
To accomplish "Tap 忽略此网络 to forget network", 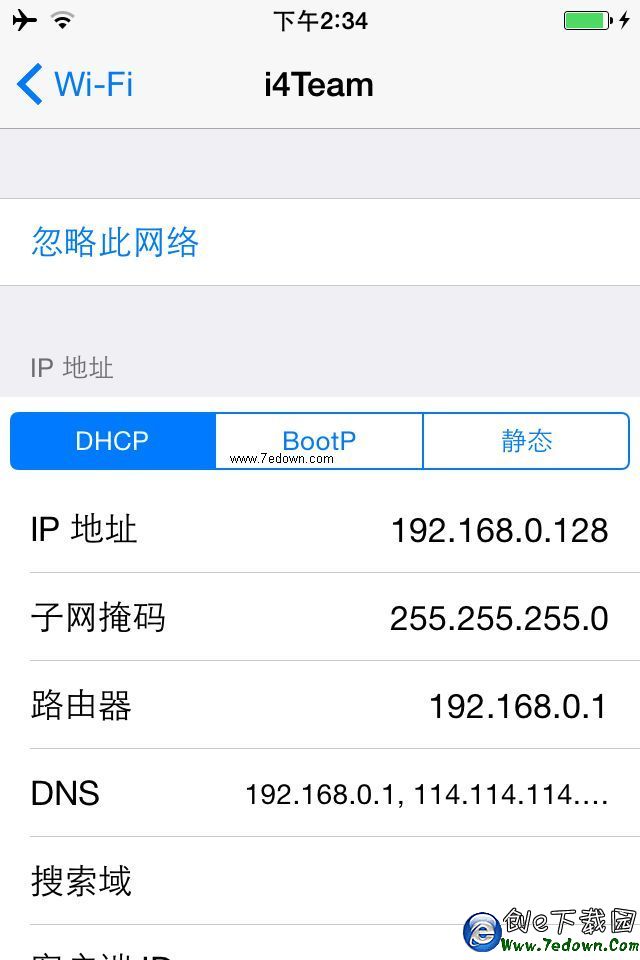I will point(116,242).
